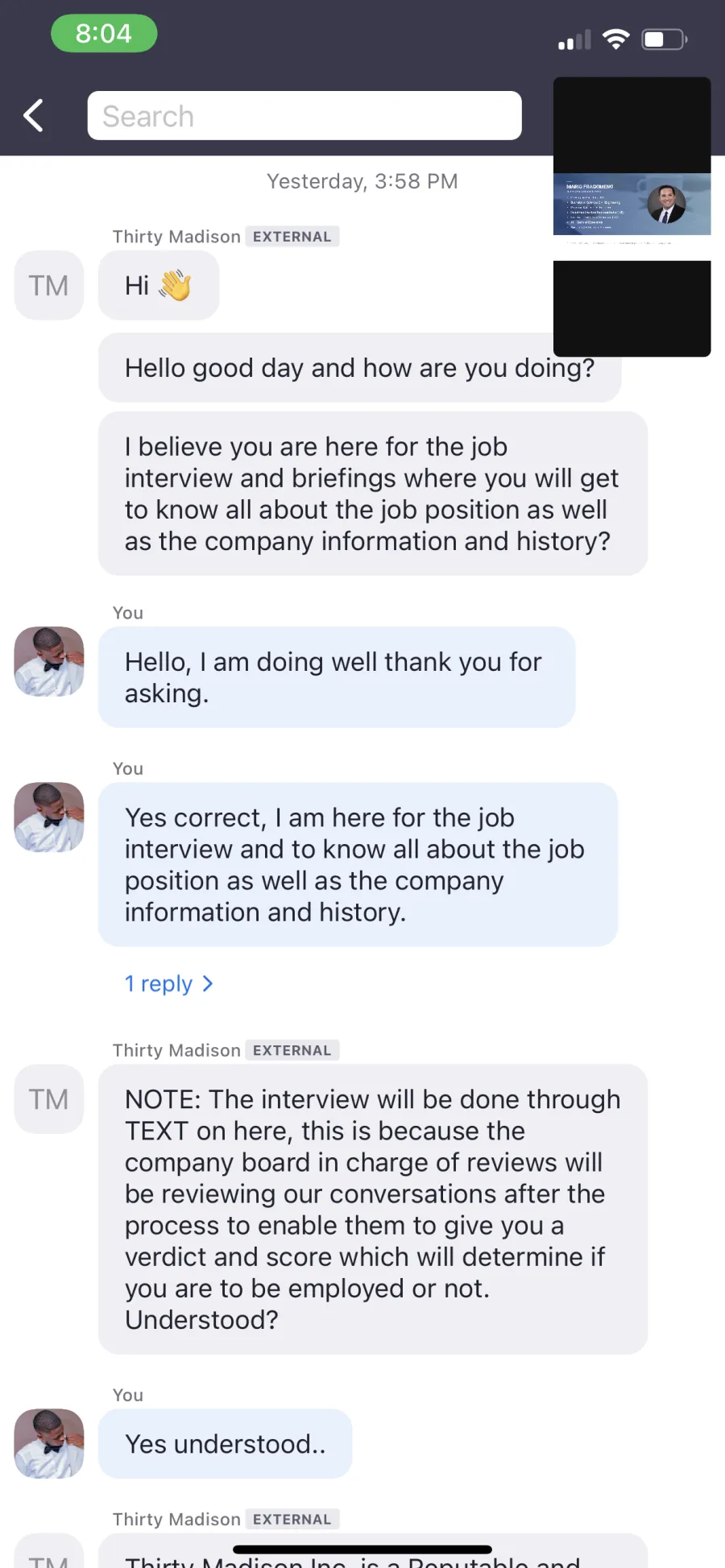
Task: Open the Search field
Action: 304,116
